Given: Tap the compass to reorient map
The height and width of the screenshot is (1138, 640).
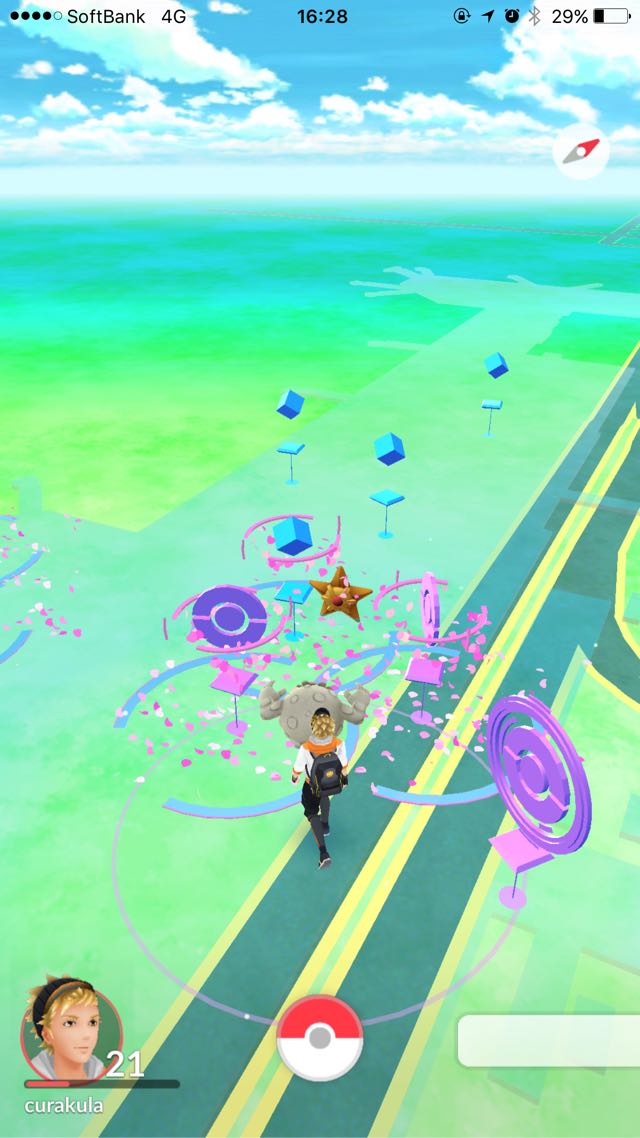Looking at the screenshot, I should (x=581, y=151).
